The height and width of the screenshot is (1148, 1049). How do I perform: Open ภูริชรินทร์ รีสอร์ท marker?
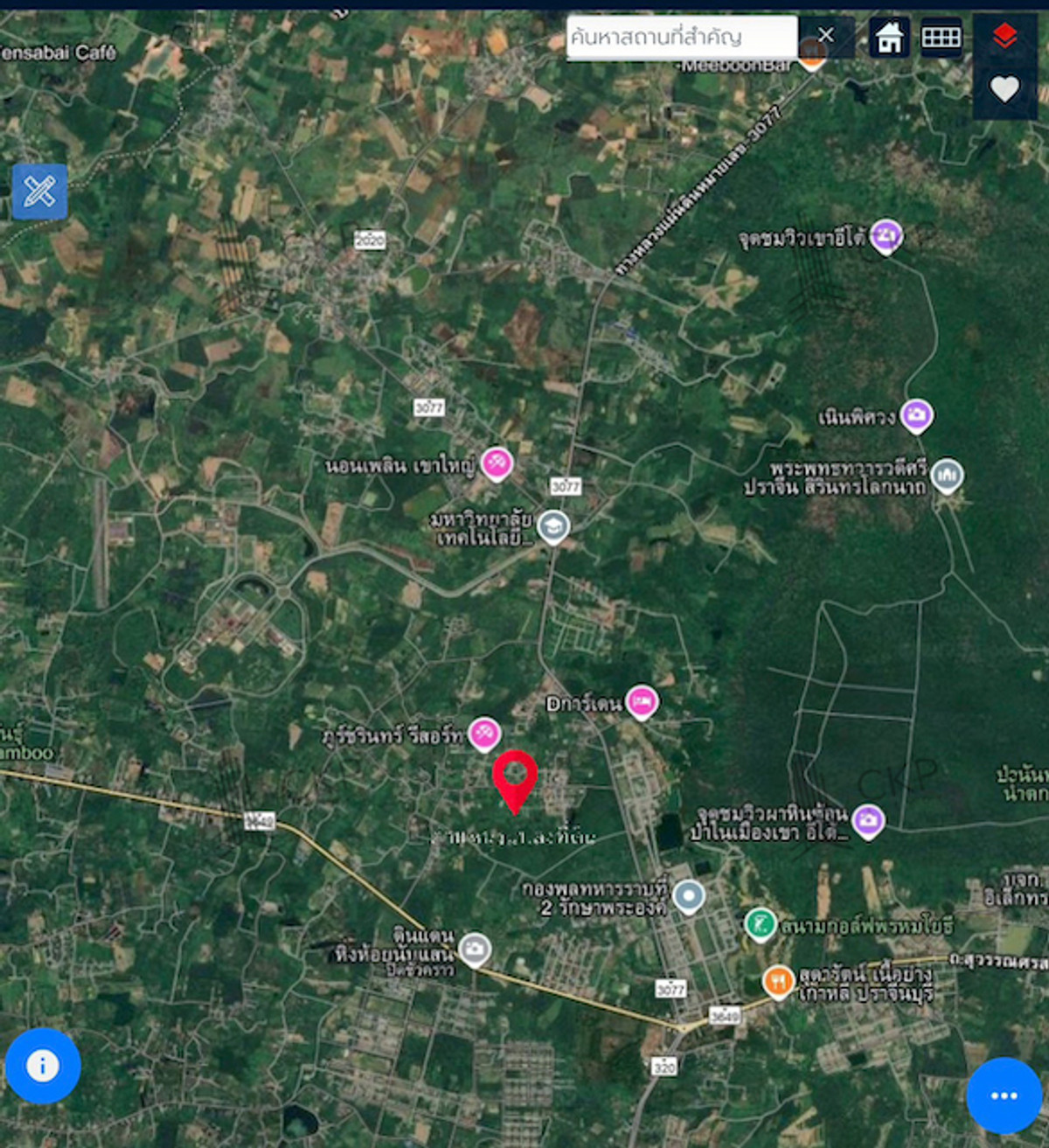click(484, 734)
